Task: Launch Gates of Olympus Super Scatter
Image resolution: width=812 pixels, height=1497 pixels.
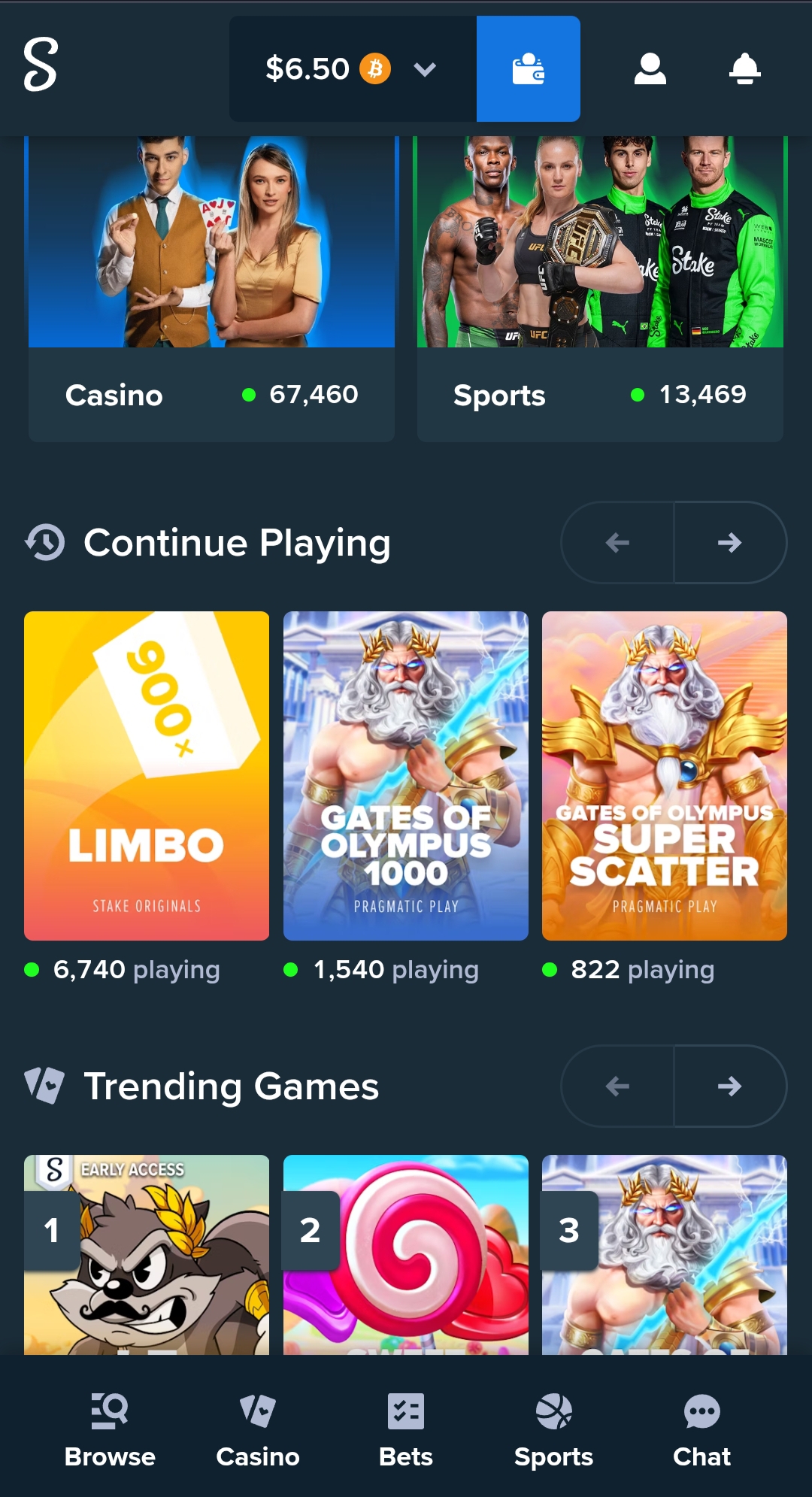Action: [x=664, y=775]
